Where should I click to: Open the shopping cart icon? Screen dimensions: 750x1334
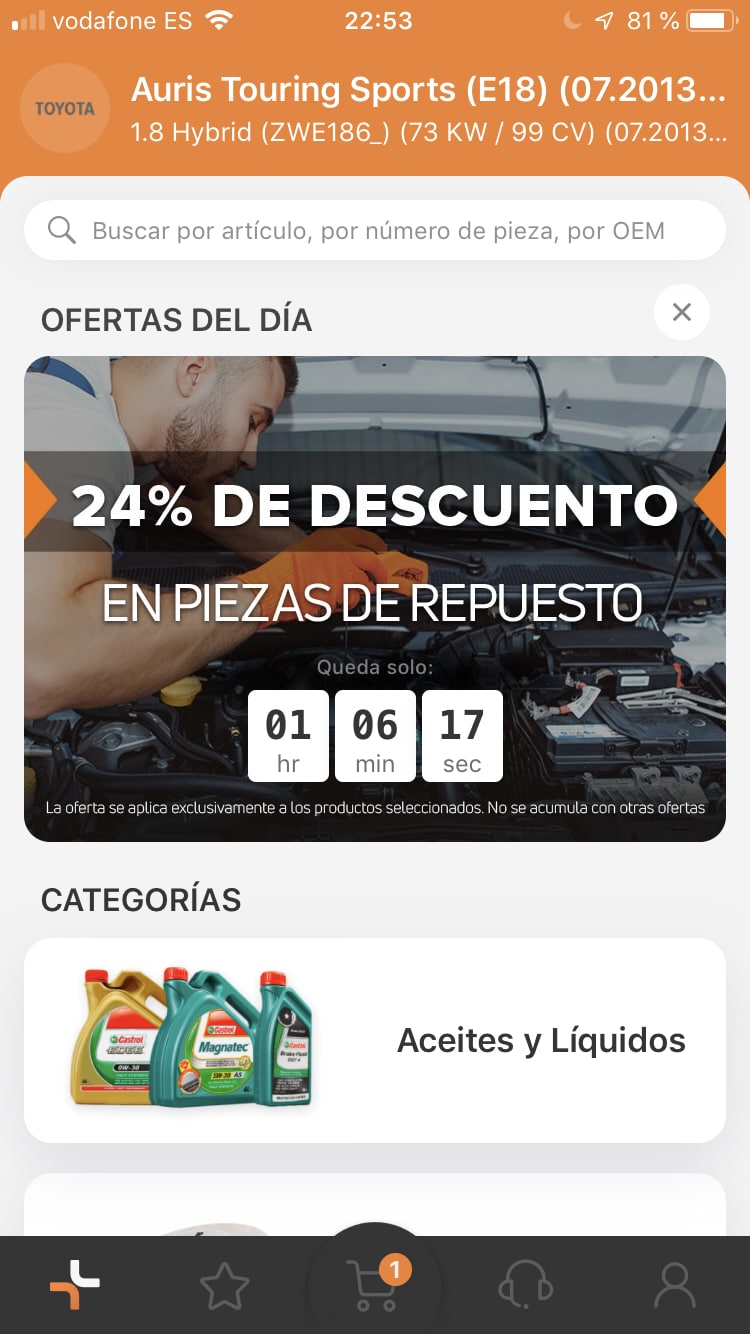[x=375, y=1290]
